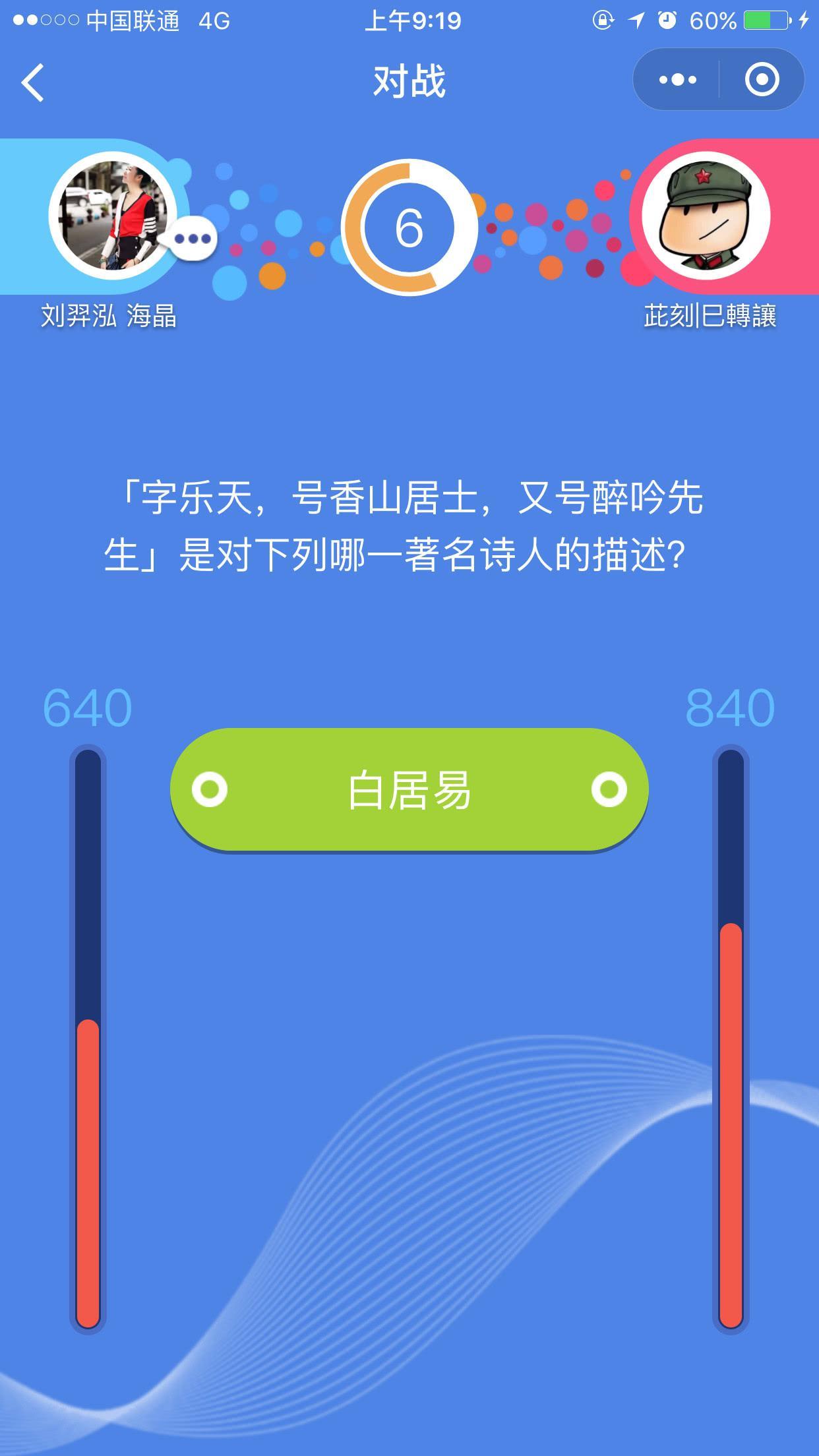The image size is (819, 1456).
Task: Close the mini program with the circle button
Action: tap(762, 80)
